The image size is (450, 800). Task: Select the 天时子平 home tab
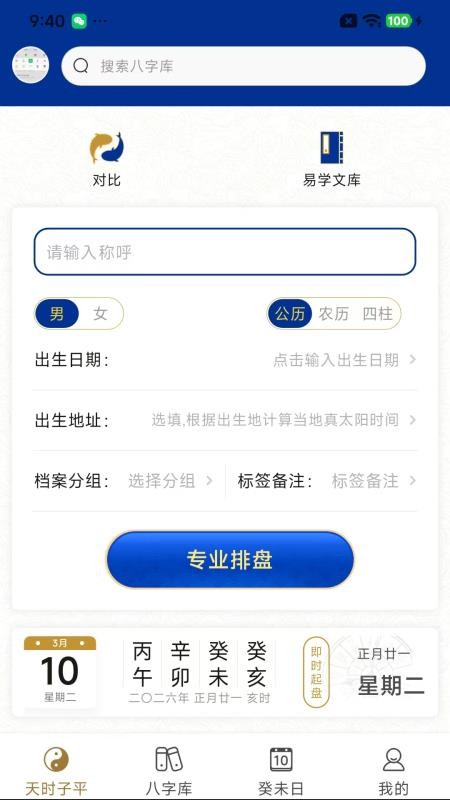pos(56,770)
